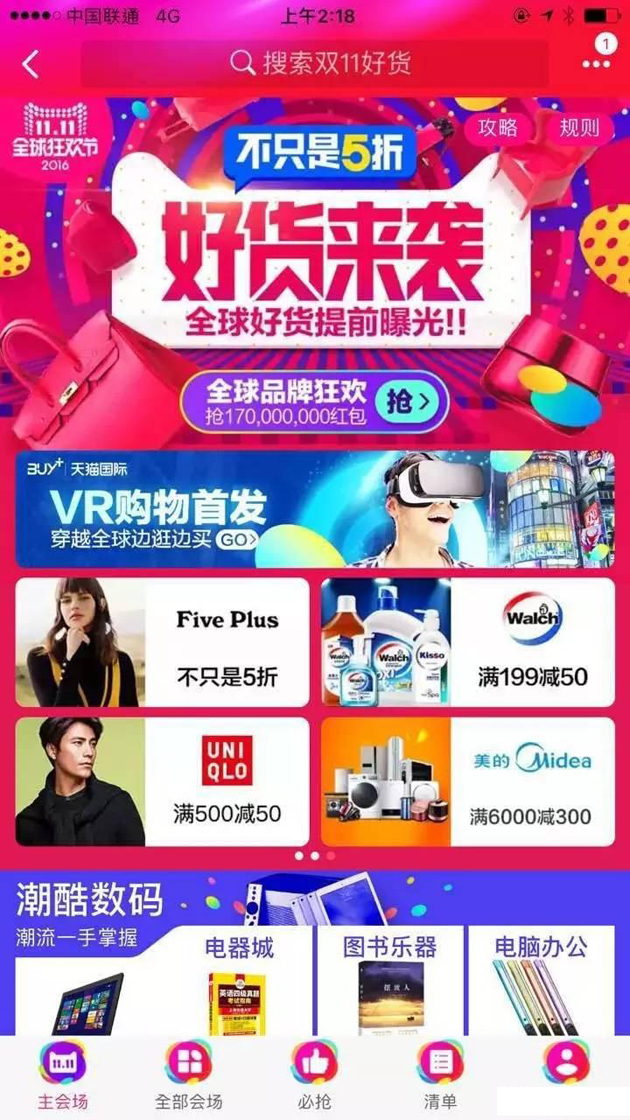Viewport: 630px width, 1120px height.
Task: Open the three-dot overflow menu
Action: (x=596, y=64)
